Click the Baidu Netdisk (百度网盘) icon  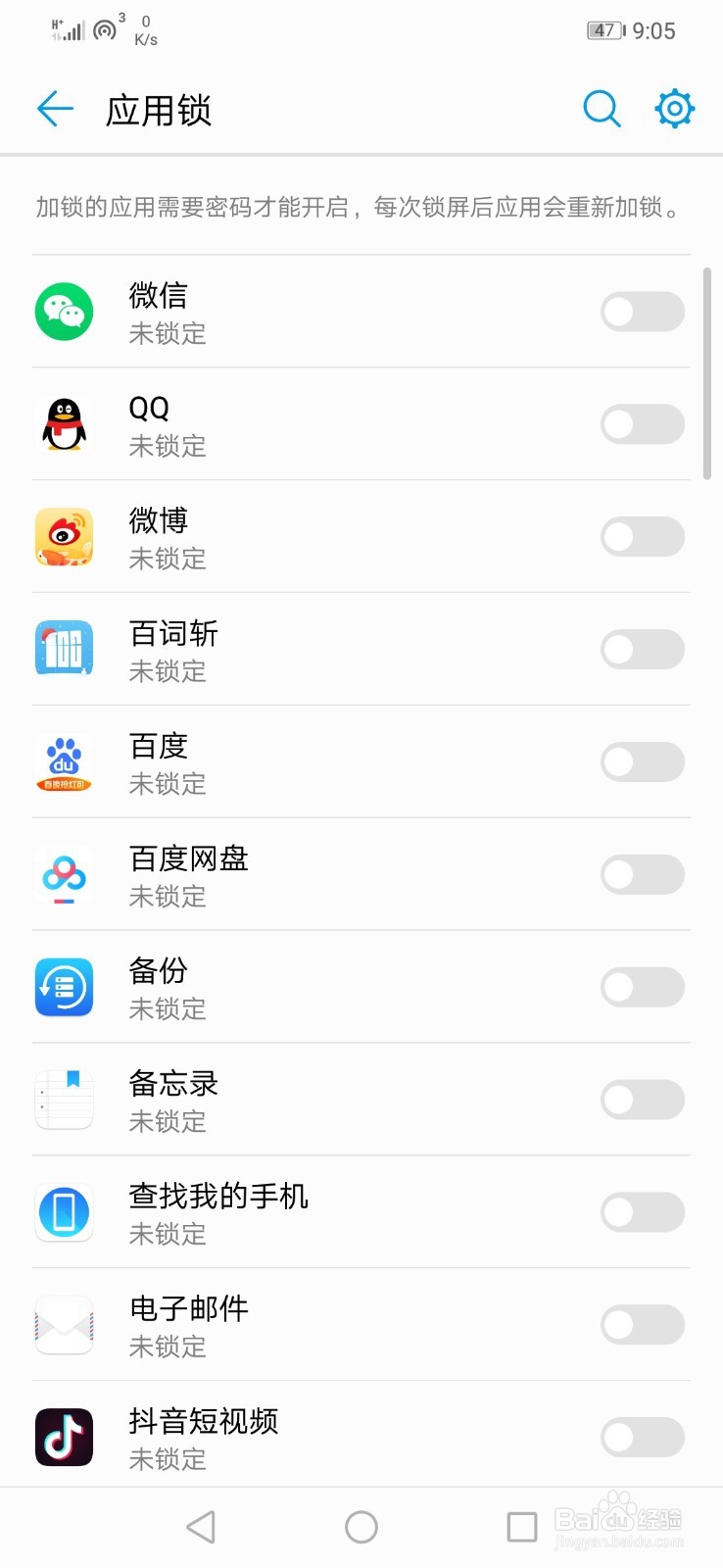64,875
